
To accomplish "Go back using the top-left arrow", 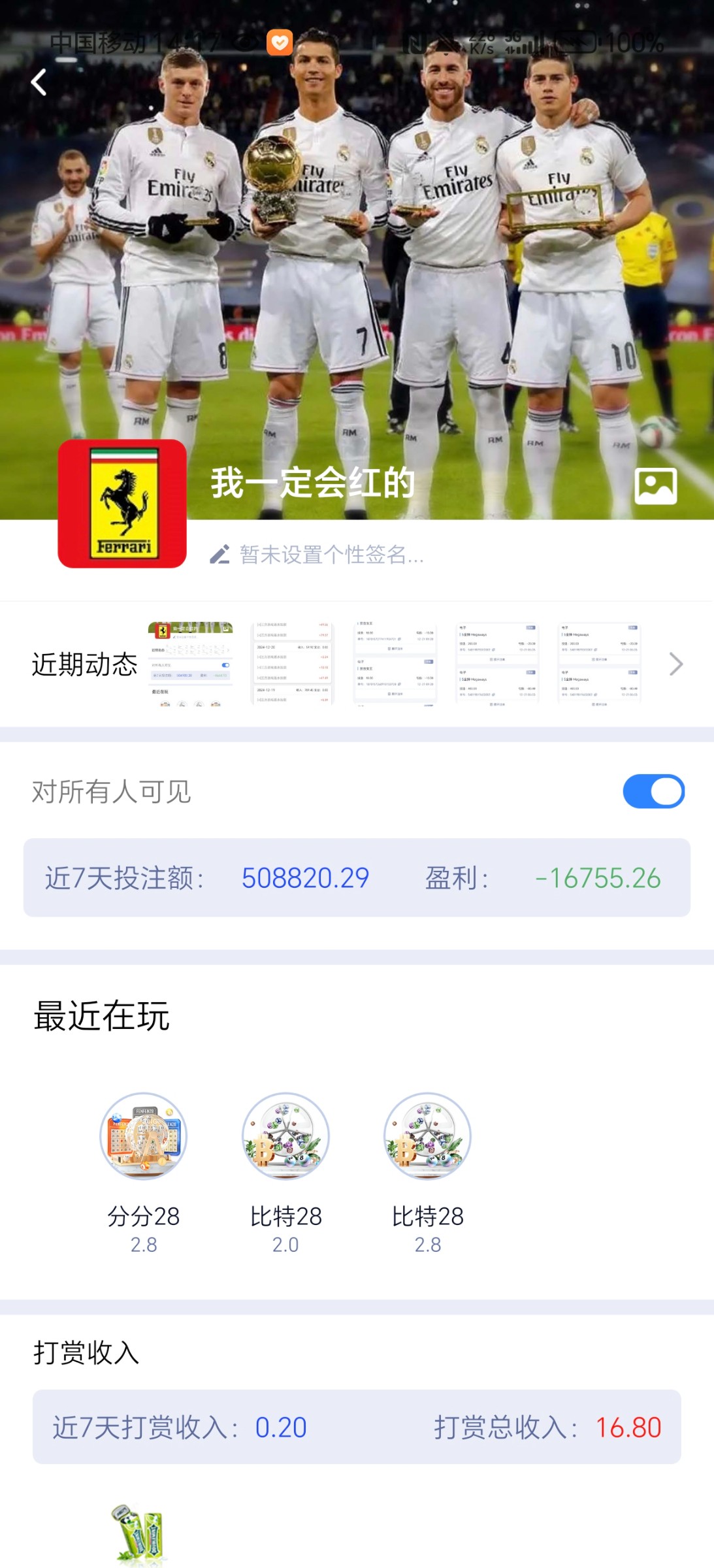I will click(39, 82).
